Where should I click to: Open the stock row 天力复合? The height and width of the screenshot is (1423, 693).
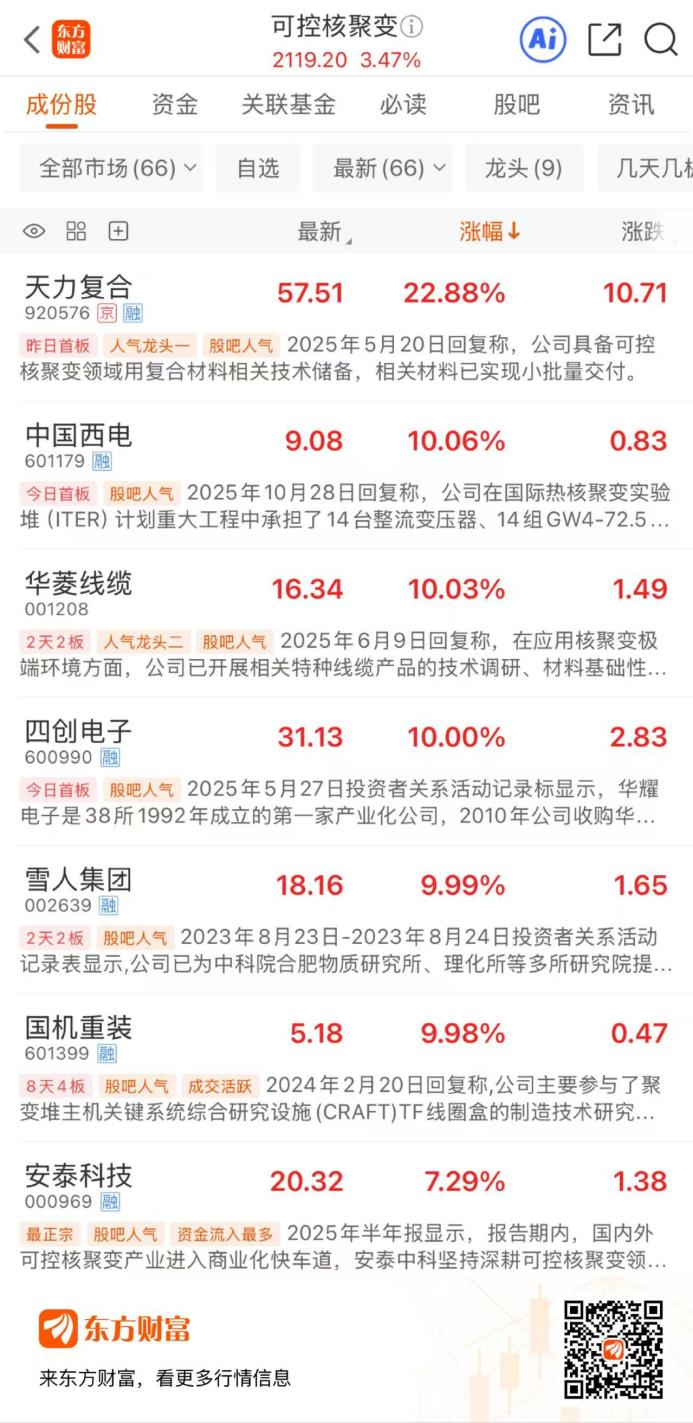click(x=78, y=288)
